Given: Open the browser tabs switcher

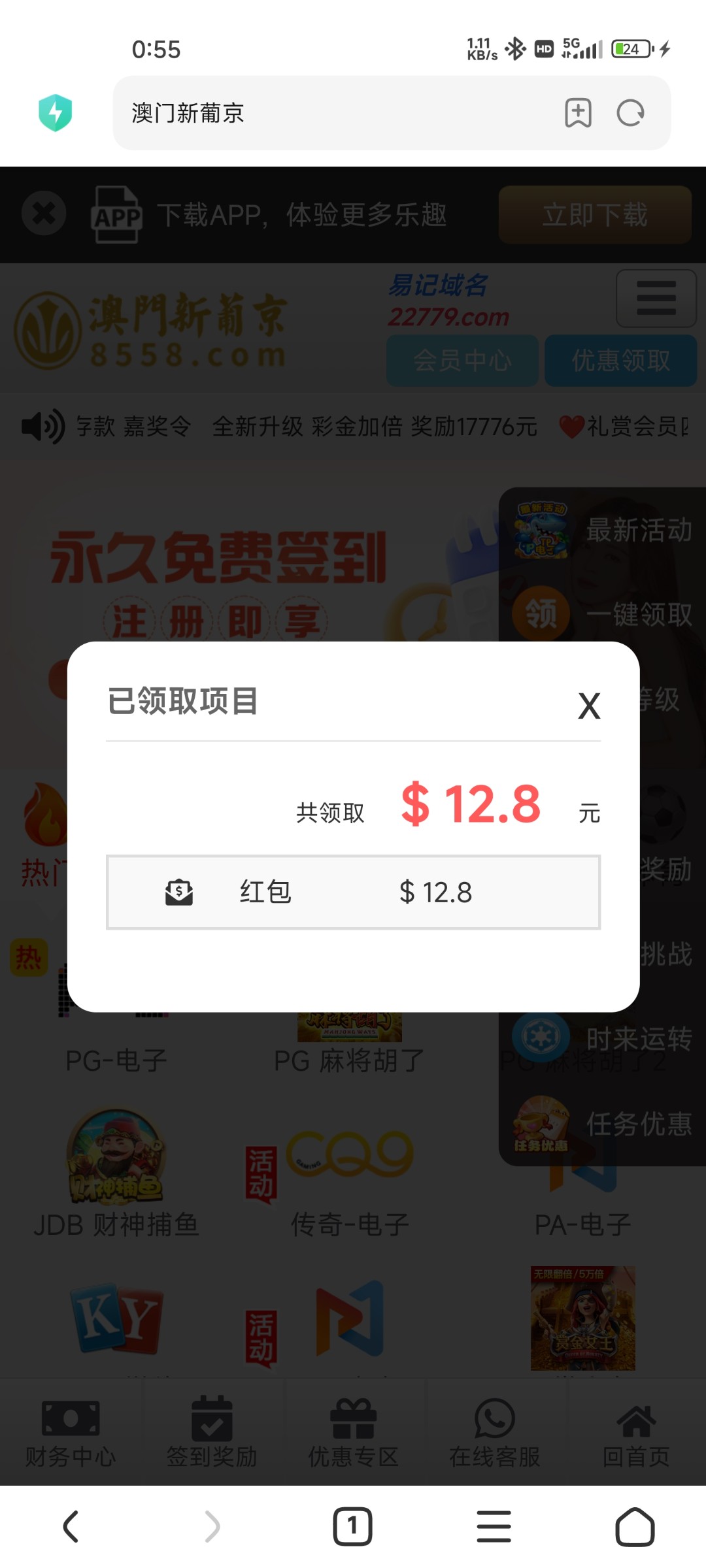Looking at the screenshot, I should pyautogui.click(x=352, y=1527).
